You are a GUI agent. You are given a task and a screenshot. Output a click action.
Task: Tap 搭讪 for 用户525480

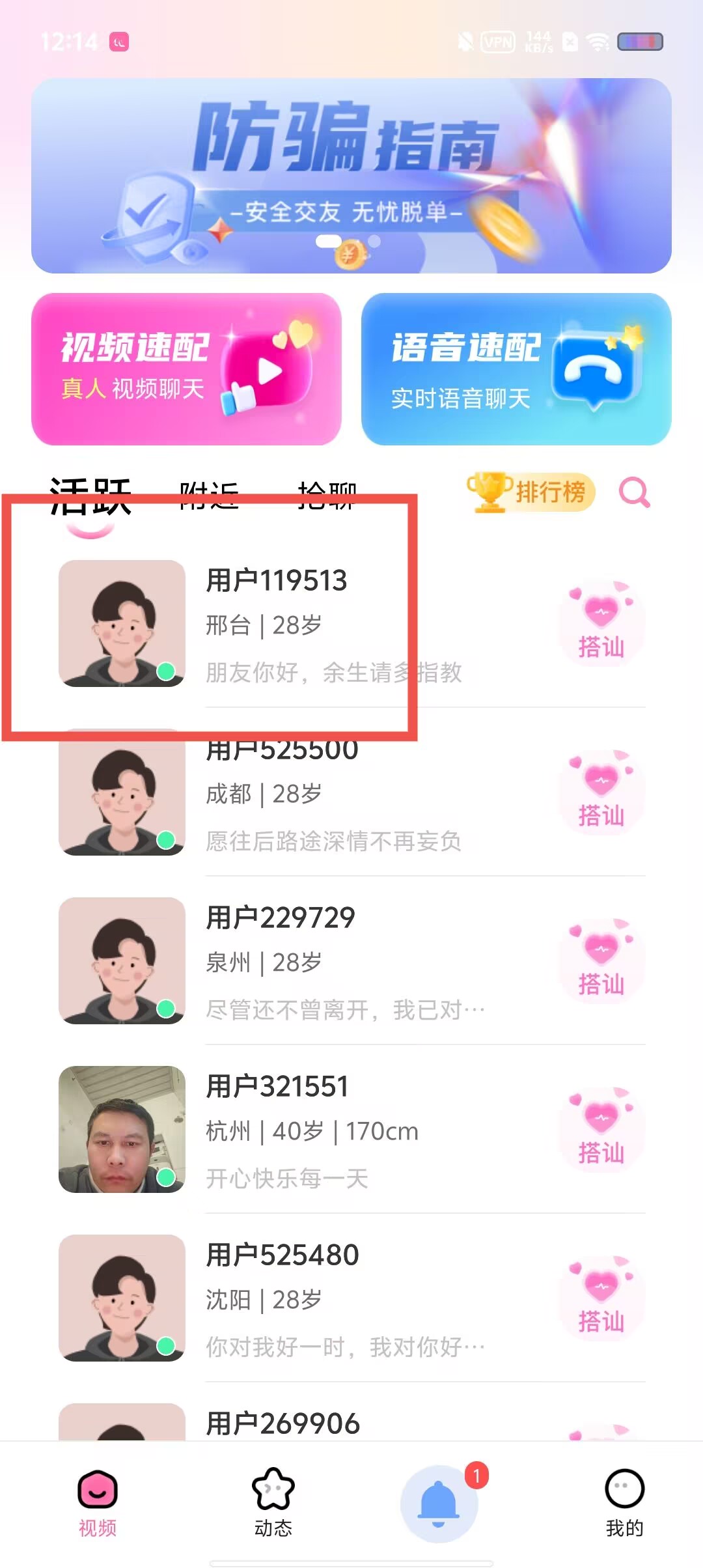coord(601,1298)
